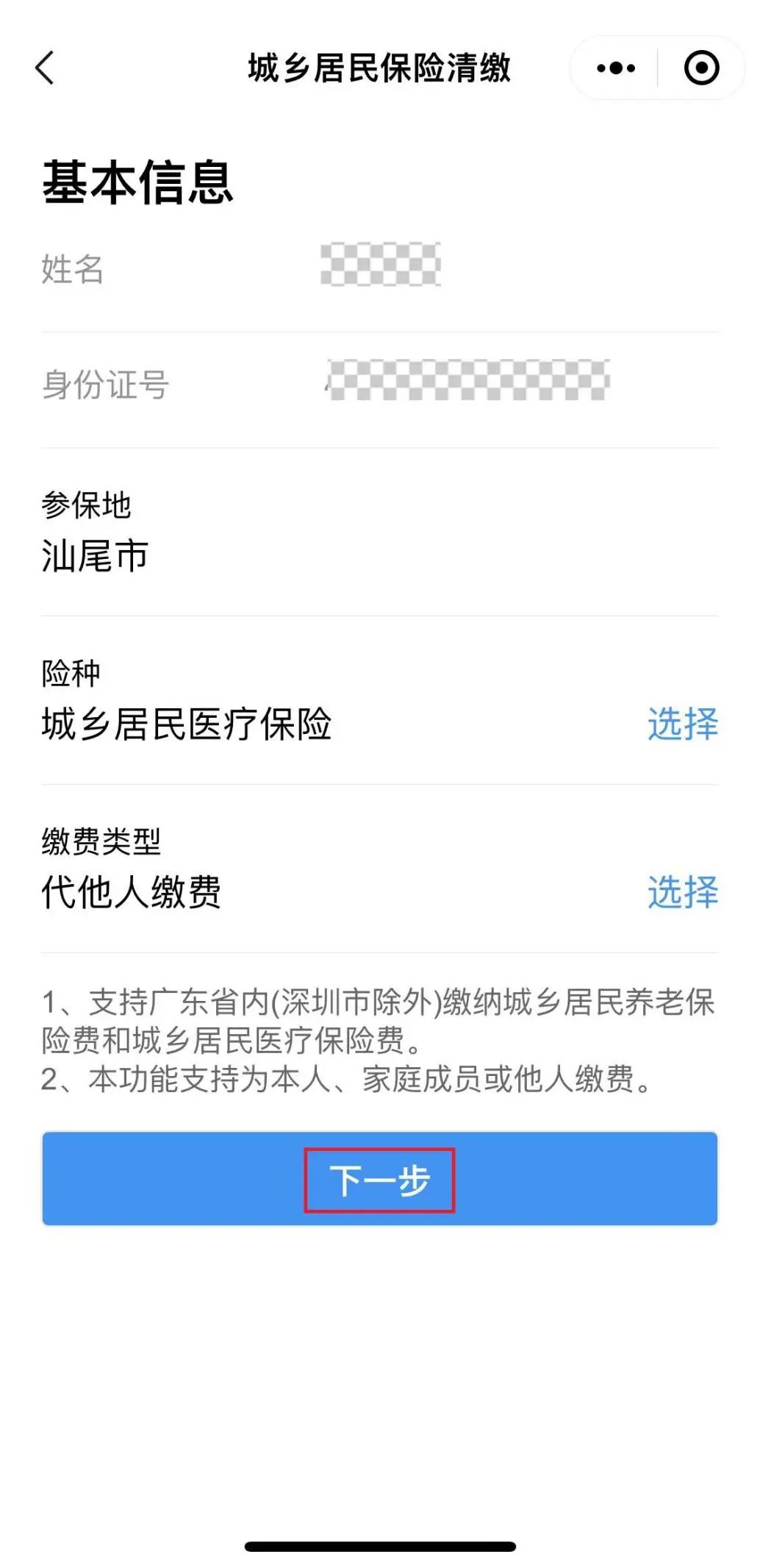760x1568 pixels.
Task: Tap 选择 next to 缴费类型 payment type
Action: [x=682, y=892]
